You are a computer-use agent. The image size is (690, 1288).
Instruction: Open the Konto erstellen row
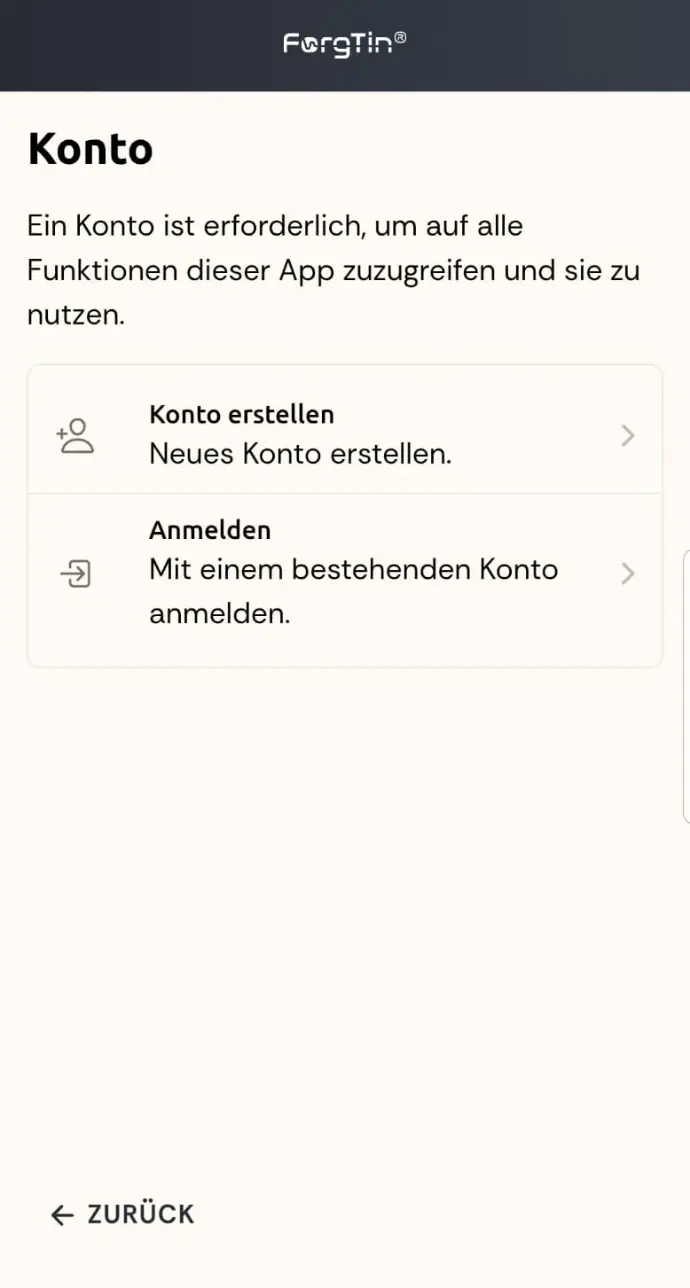[345, 430]
